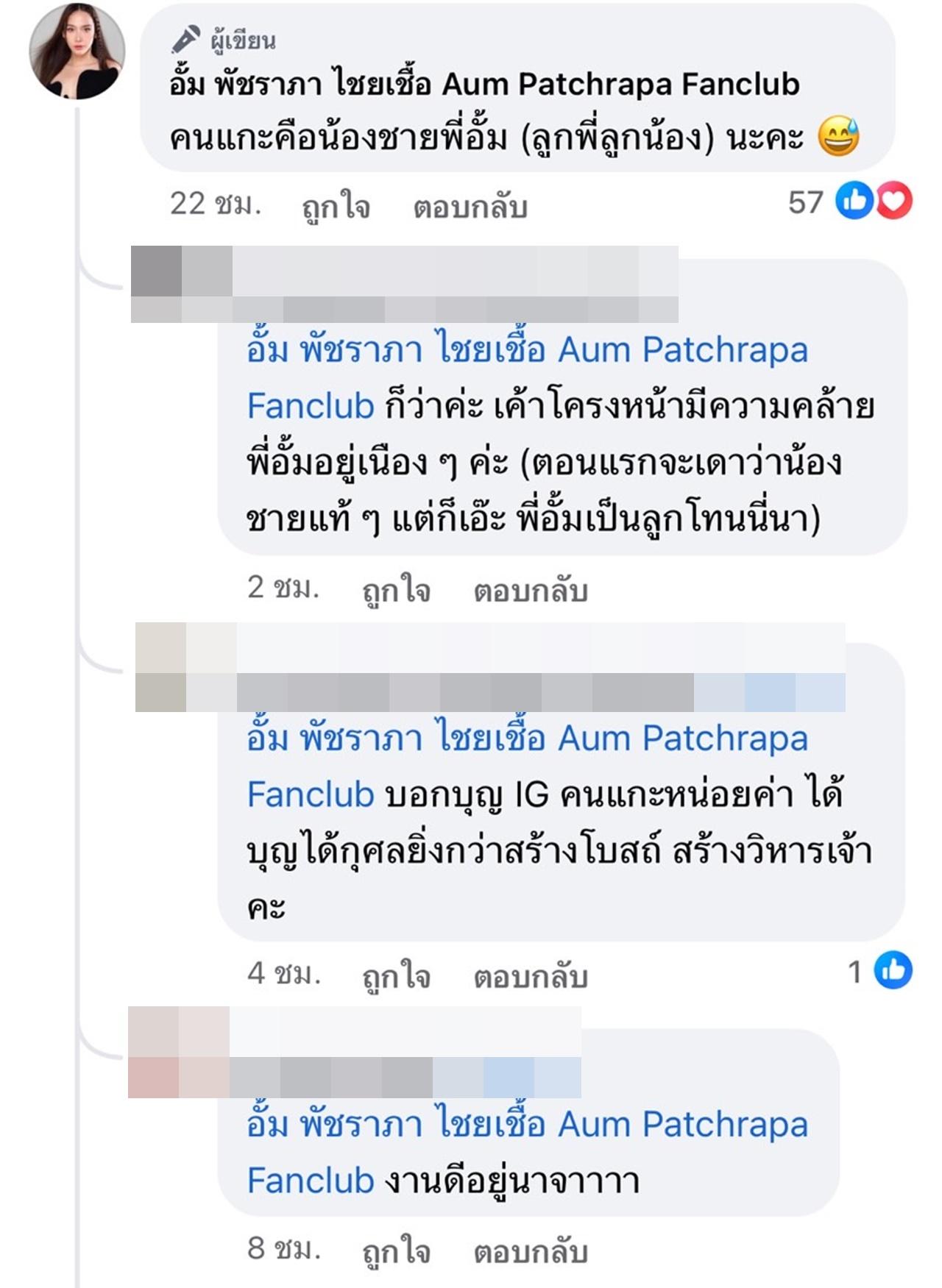This screenshot has height=1288, width=942.
Task: Reply to the comment posted 2 ชม. ago
Action: click(530, 591)
